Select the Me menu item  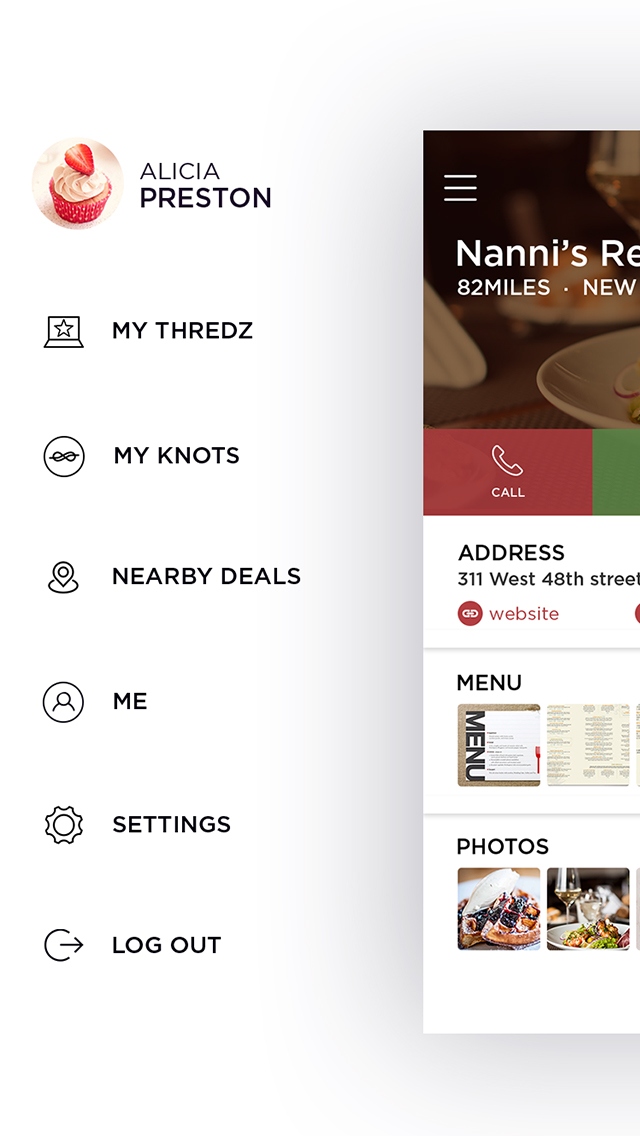95,701
